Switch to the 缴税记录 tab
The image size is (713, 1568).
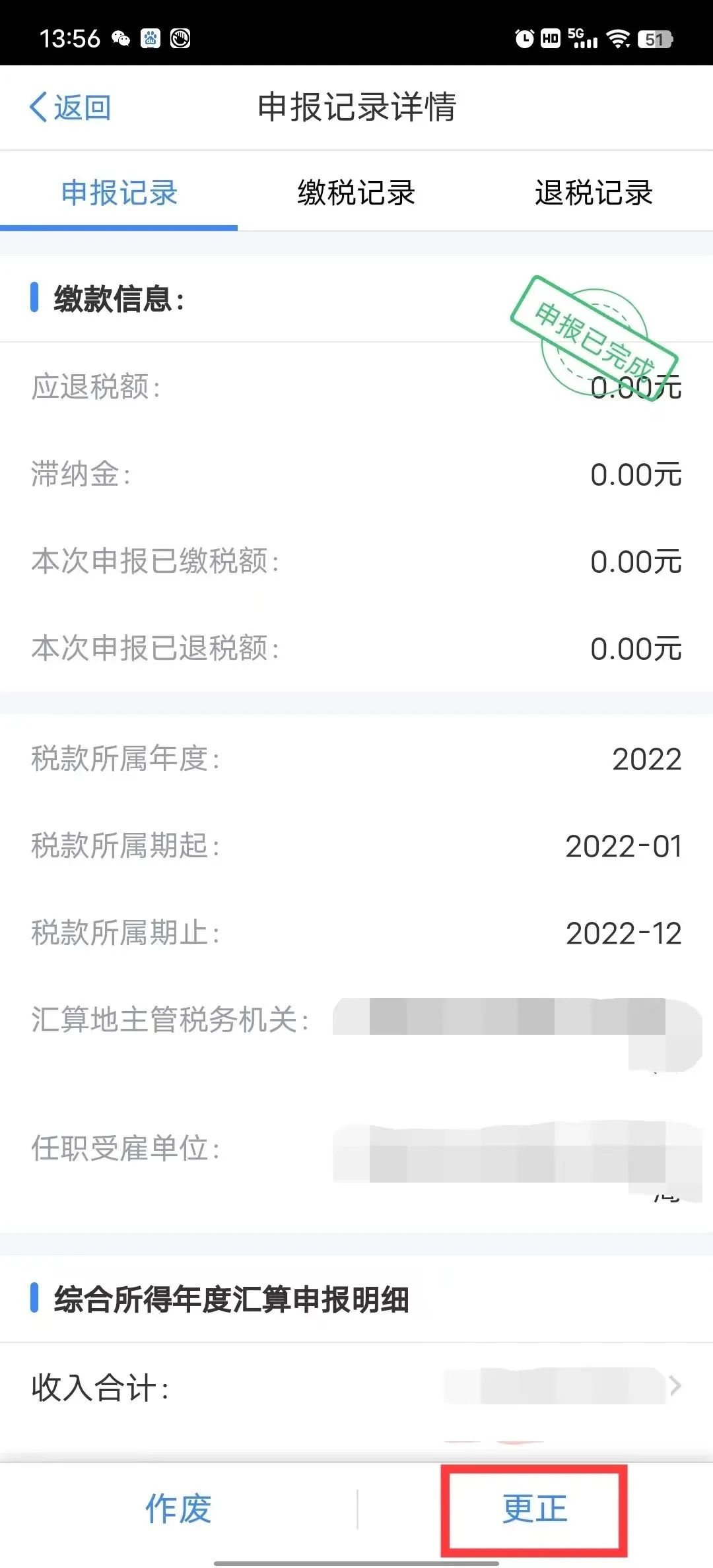pyautogui.click(x=356, y=193)
